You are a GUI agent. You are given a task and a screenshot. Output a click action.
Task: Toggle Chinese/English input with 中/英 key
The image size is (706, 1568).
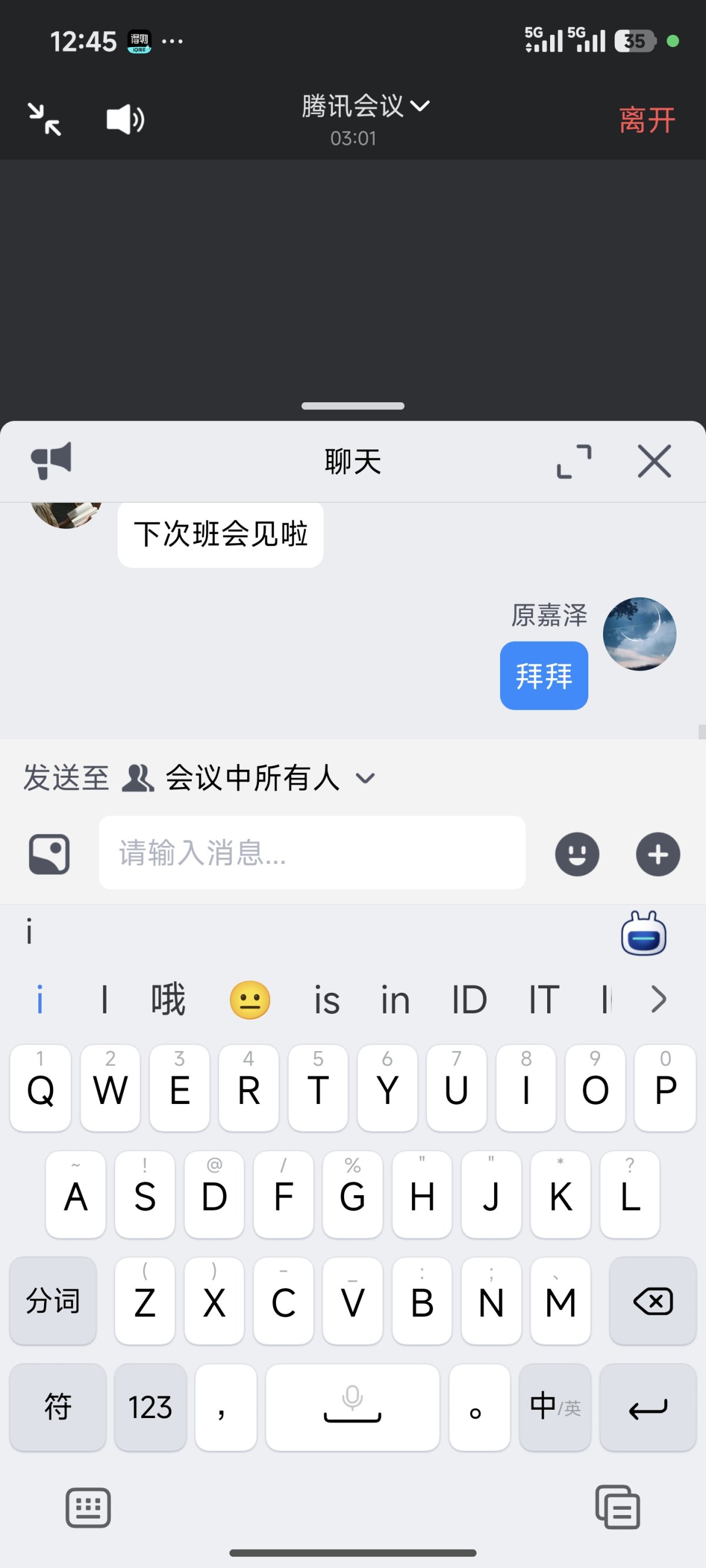click(554, 1408)
